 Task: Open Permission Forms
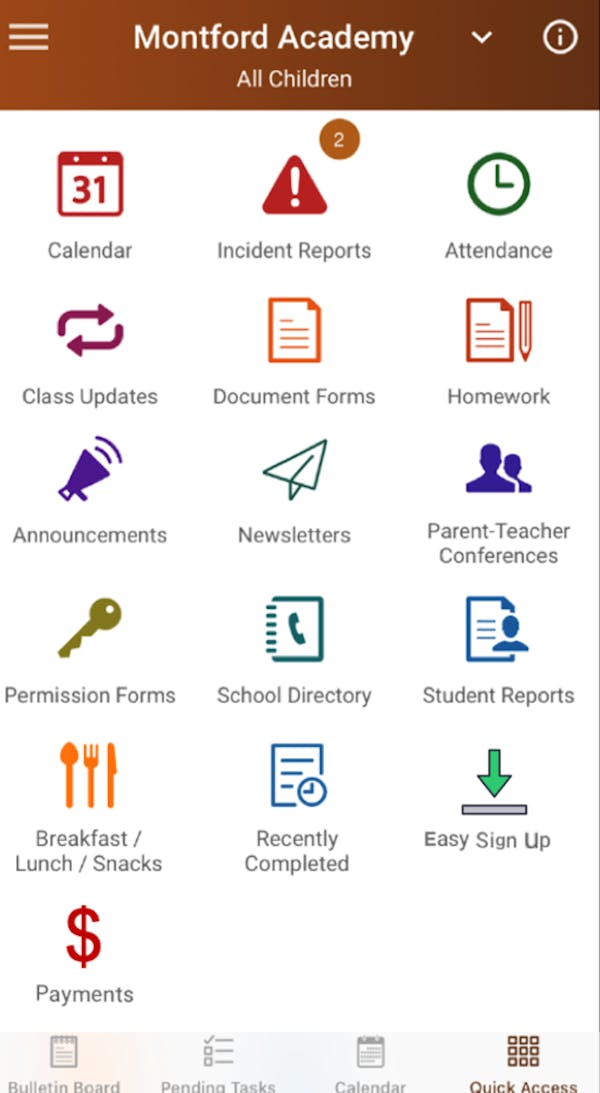[x=90, y=651]
